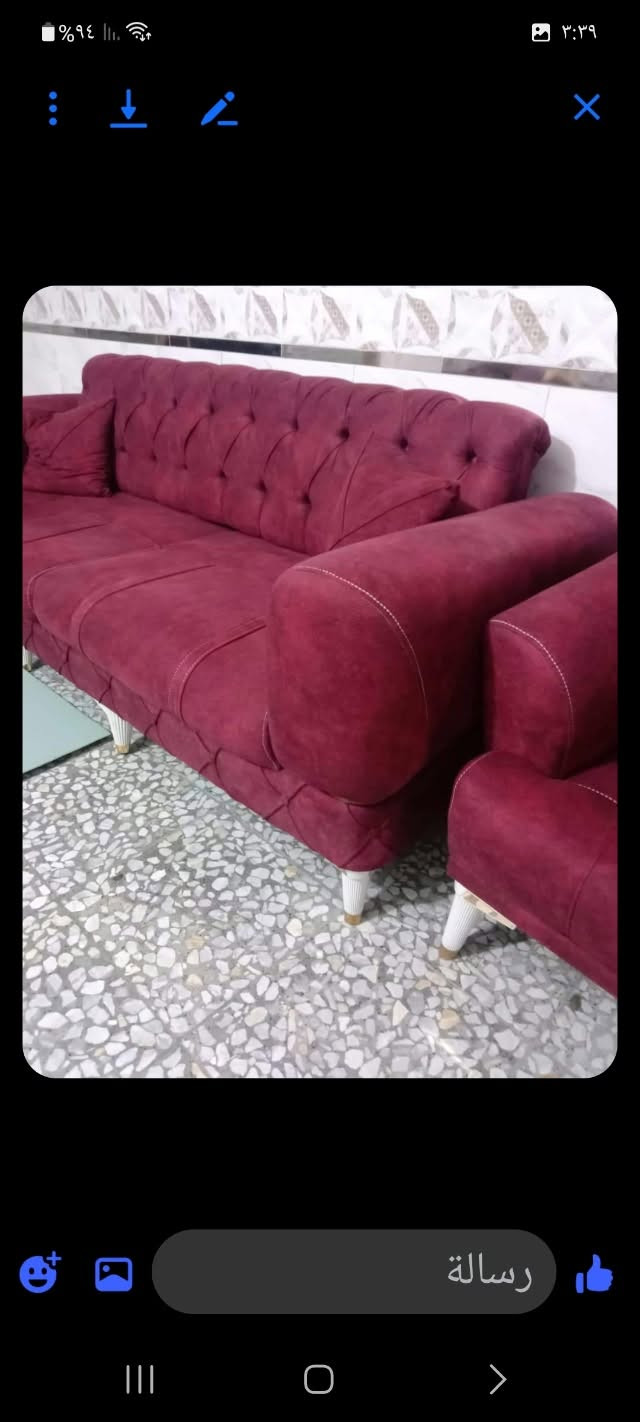640x1422 pixels.
Task: Edit the photo with the pencil icon
Action: pos(219,108)
